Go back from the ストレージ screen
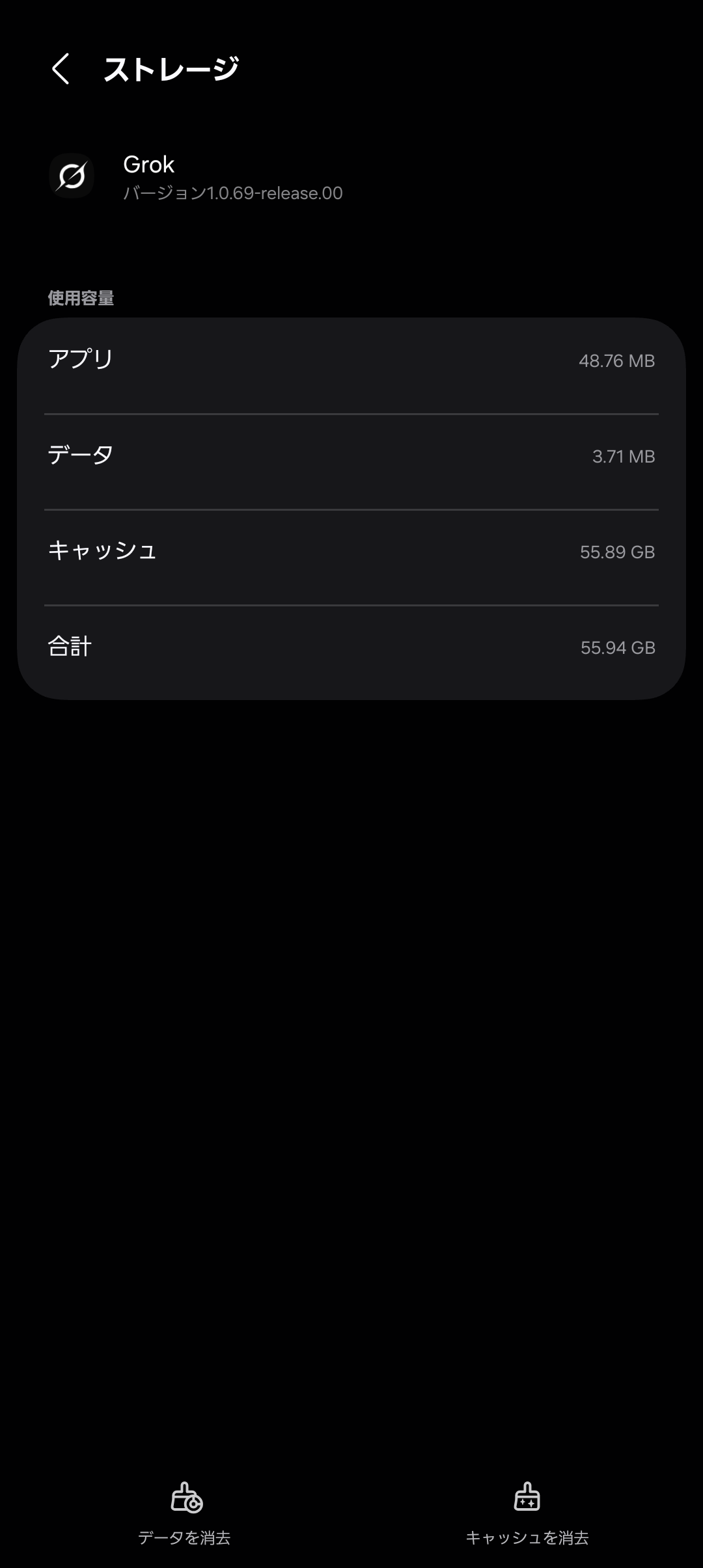The height and width of the screenshot is (1568, 703). click(x=61, y=69)
